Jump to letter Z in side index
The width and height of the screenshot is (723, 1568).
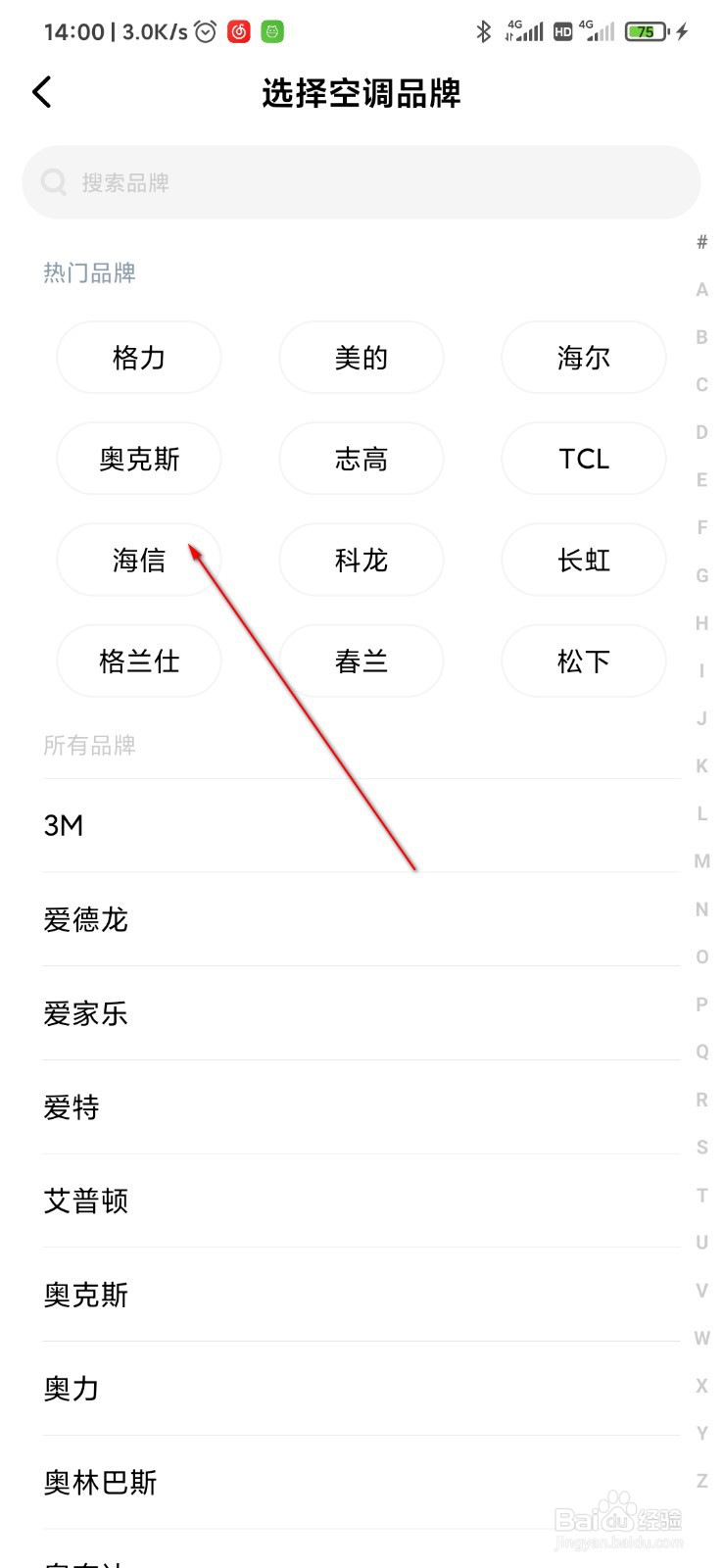[701, 1480]
